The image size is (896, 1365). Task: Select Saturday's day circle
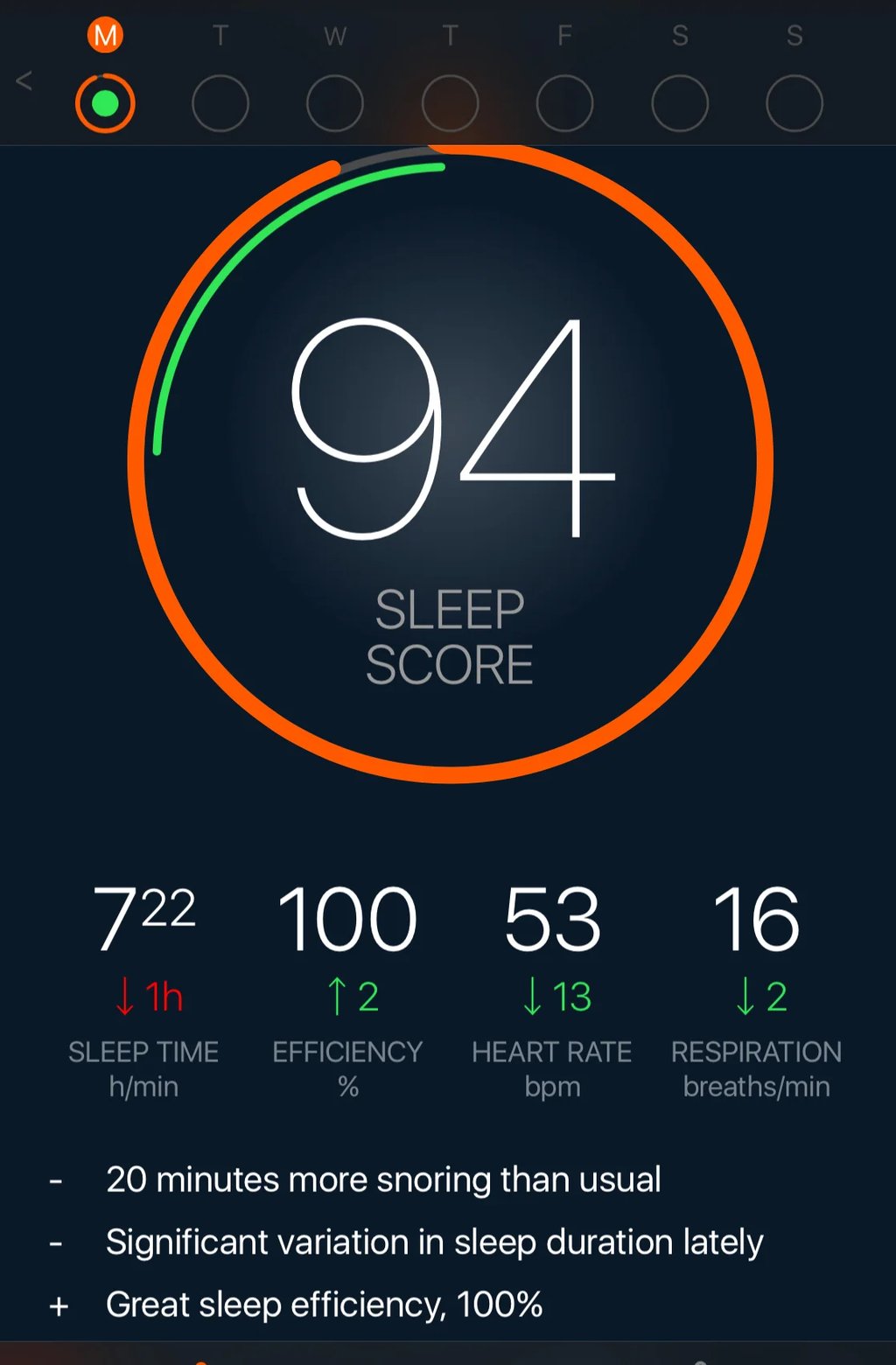pyautogui.click(x=680, y=103)
